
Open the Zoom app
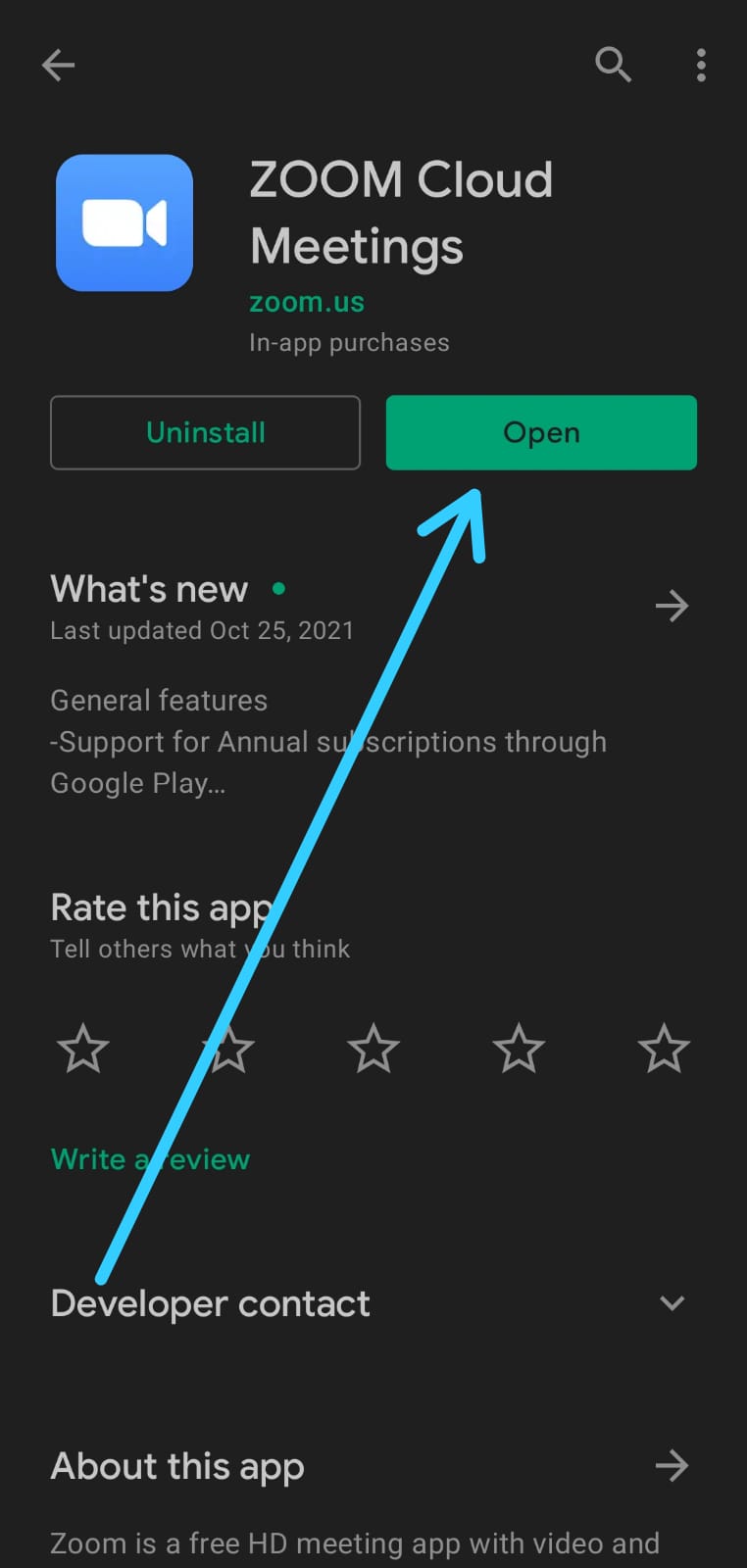541,432
